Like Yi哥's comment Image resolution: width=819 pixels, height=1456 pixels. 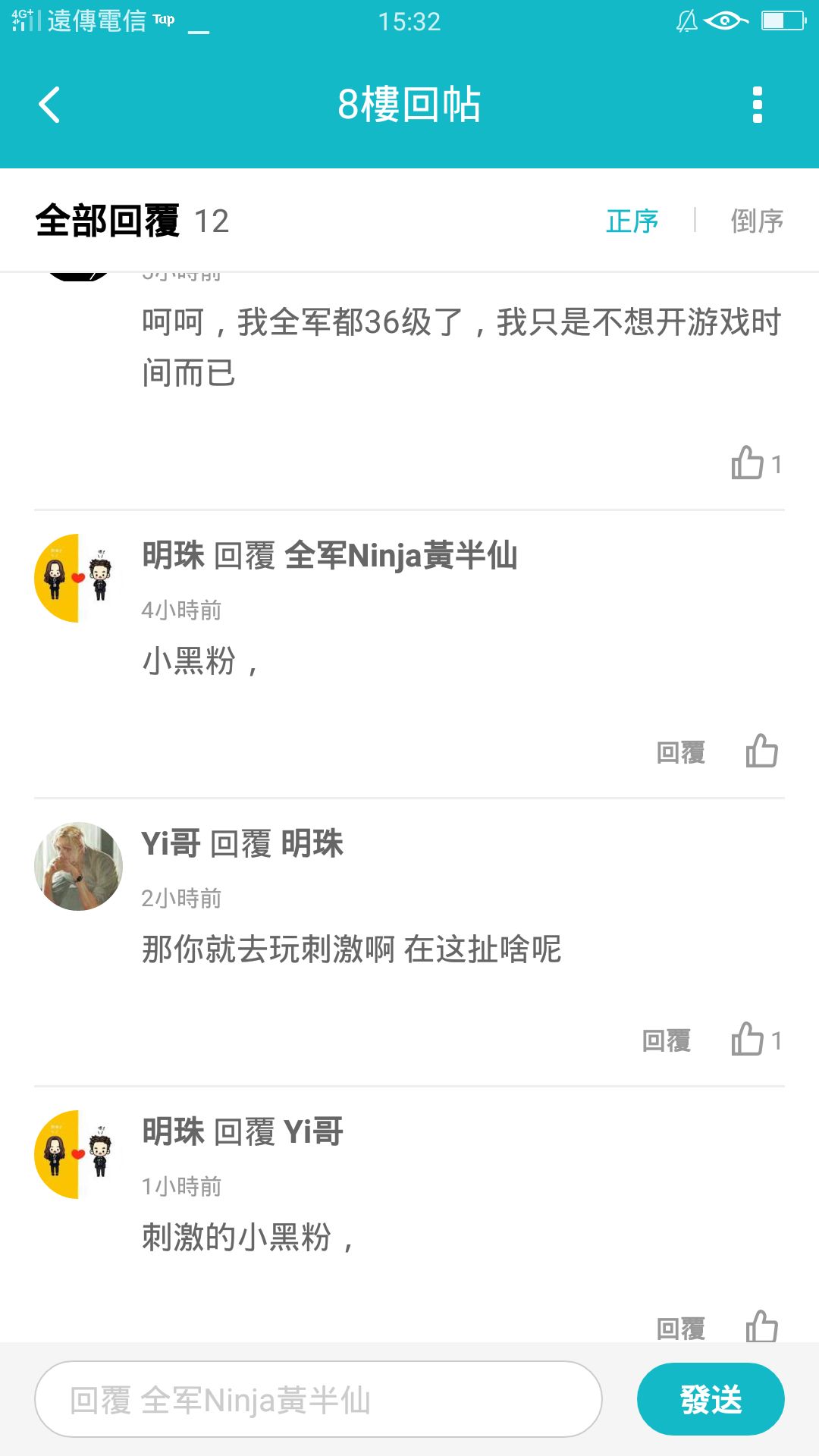pyautogui.click(x=748, y=1039)
